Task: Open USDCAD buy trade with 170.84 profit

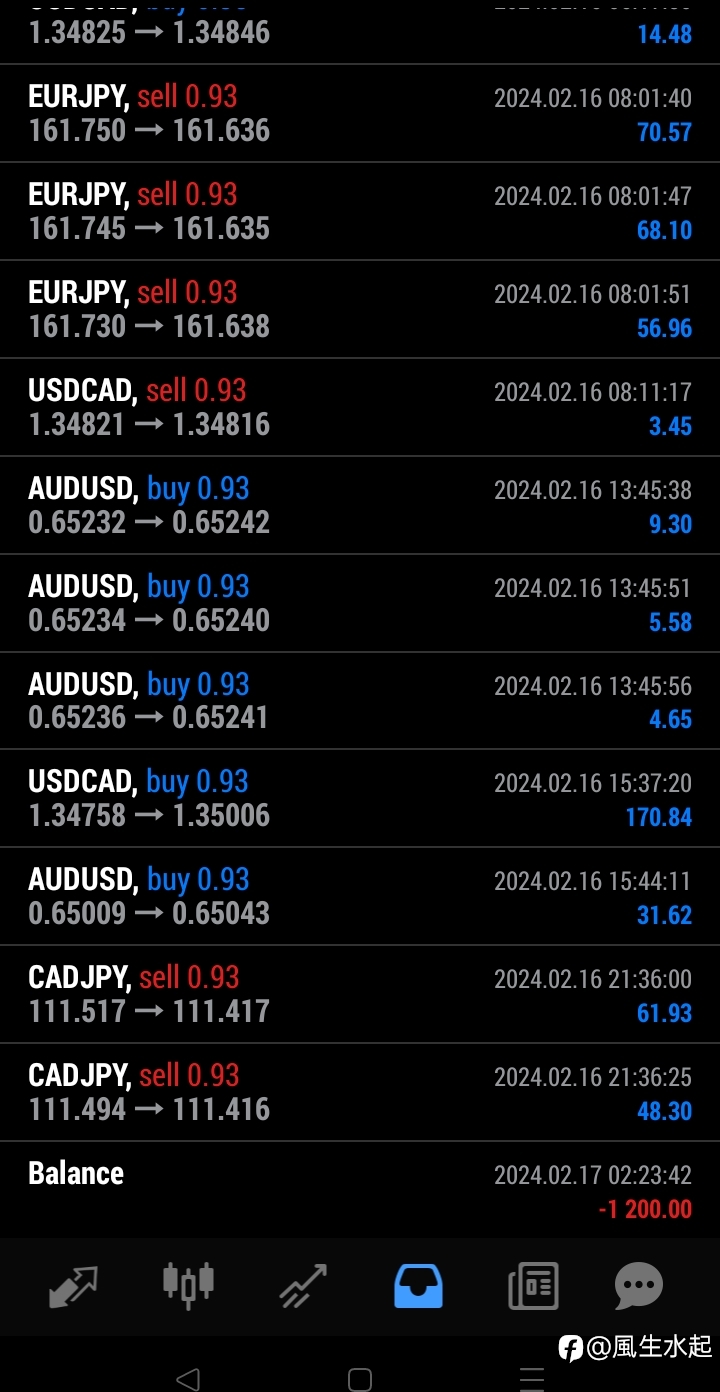Action: pyautogui.click(x=360, y=799)
